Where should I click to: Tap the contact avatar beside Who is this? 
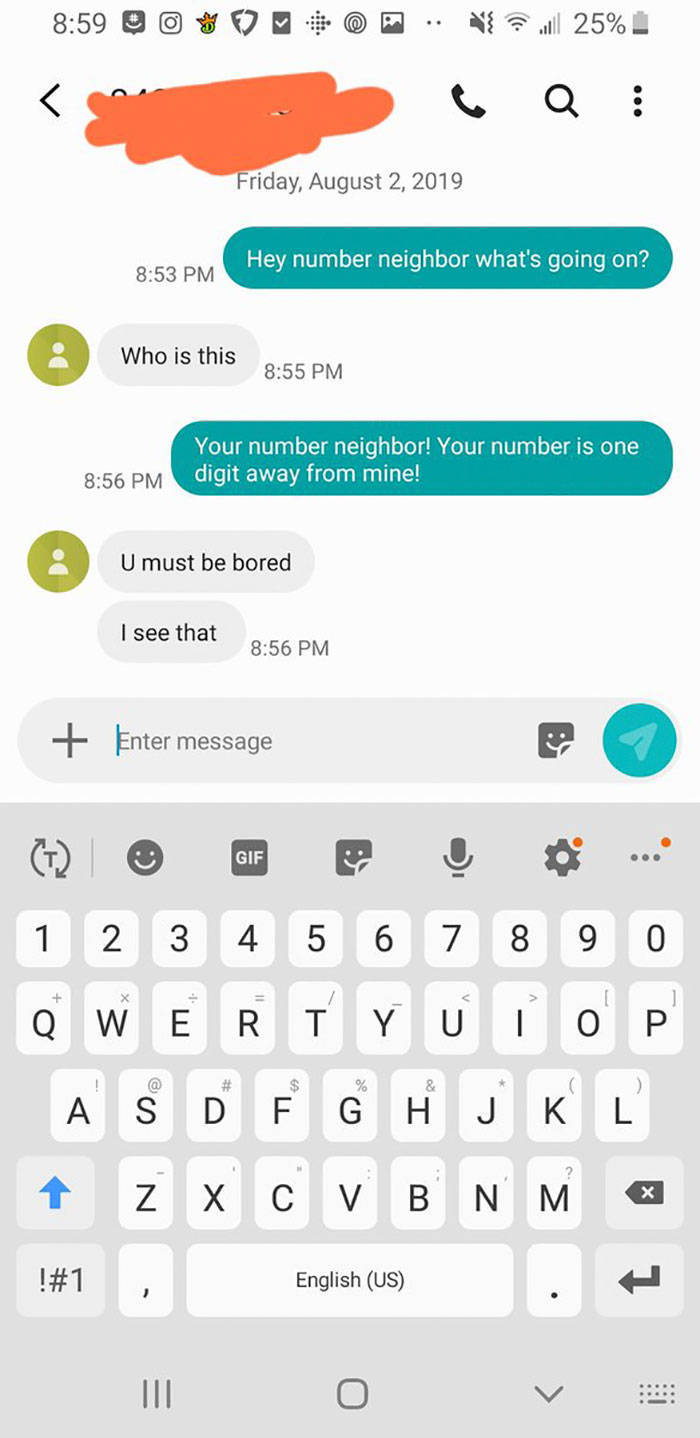click(58, 355)
